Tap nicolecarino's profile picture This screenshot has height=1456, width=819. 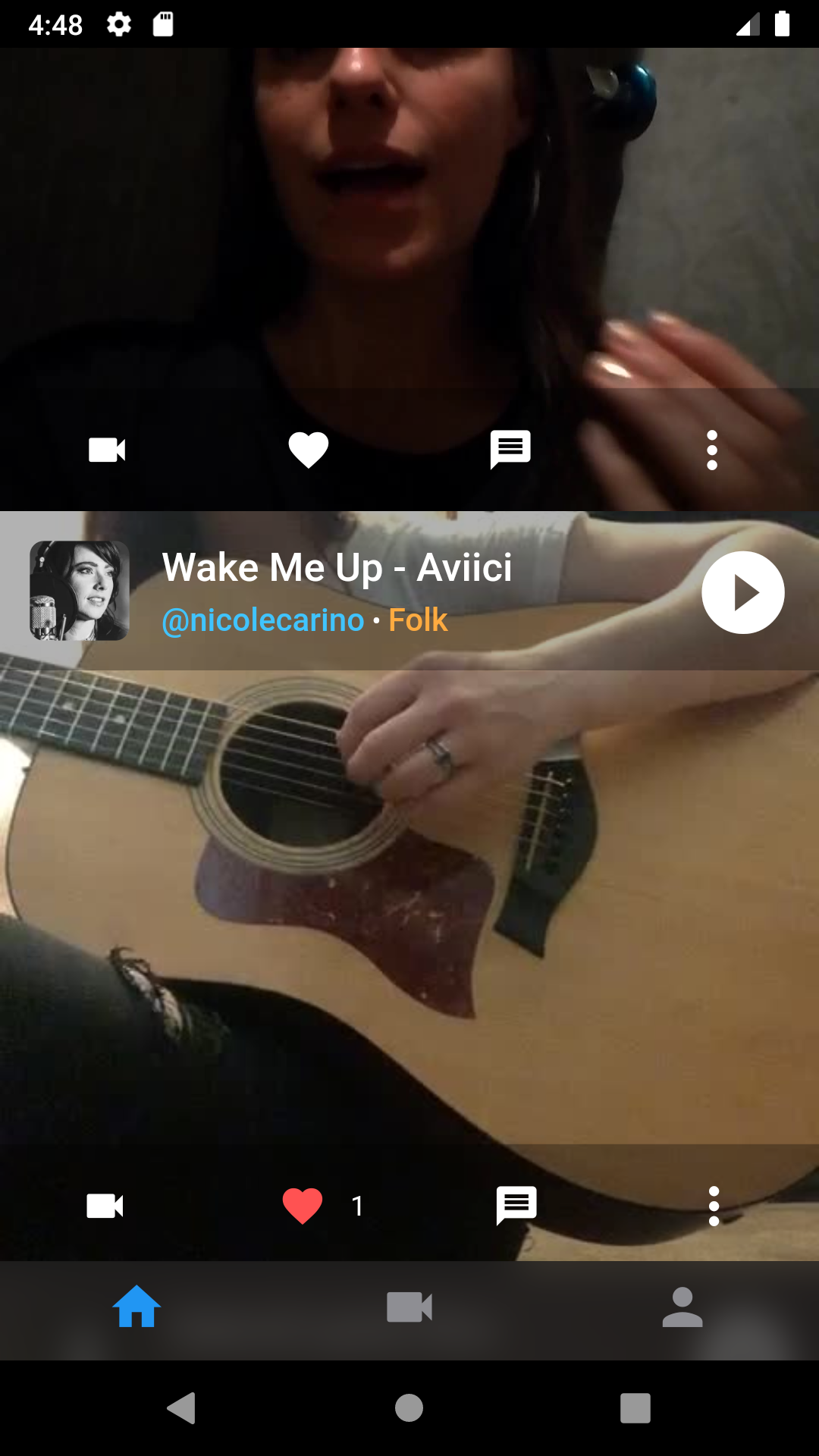tap(80, 591)
